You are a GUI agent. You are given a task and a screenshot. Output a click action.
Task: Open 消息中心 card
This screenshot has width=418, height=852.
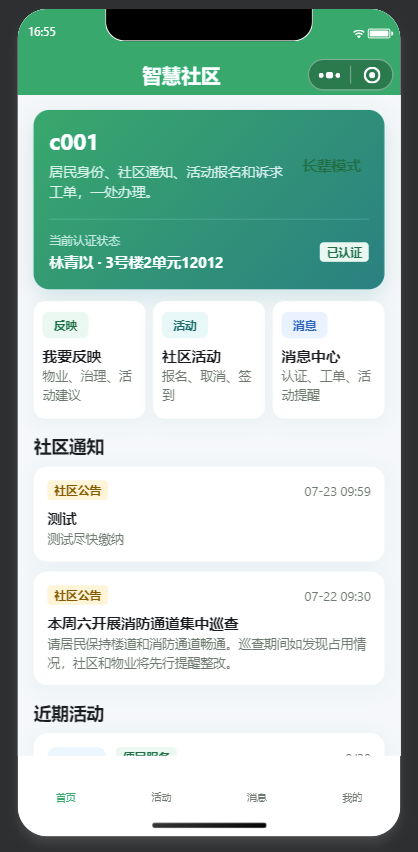coord(328,360)
